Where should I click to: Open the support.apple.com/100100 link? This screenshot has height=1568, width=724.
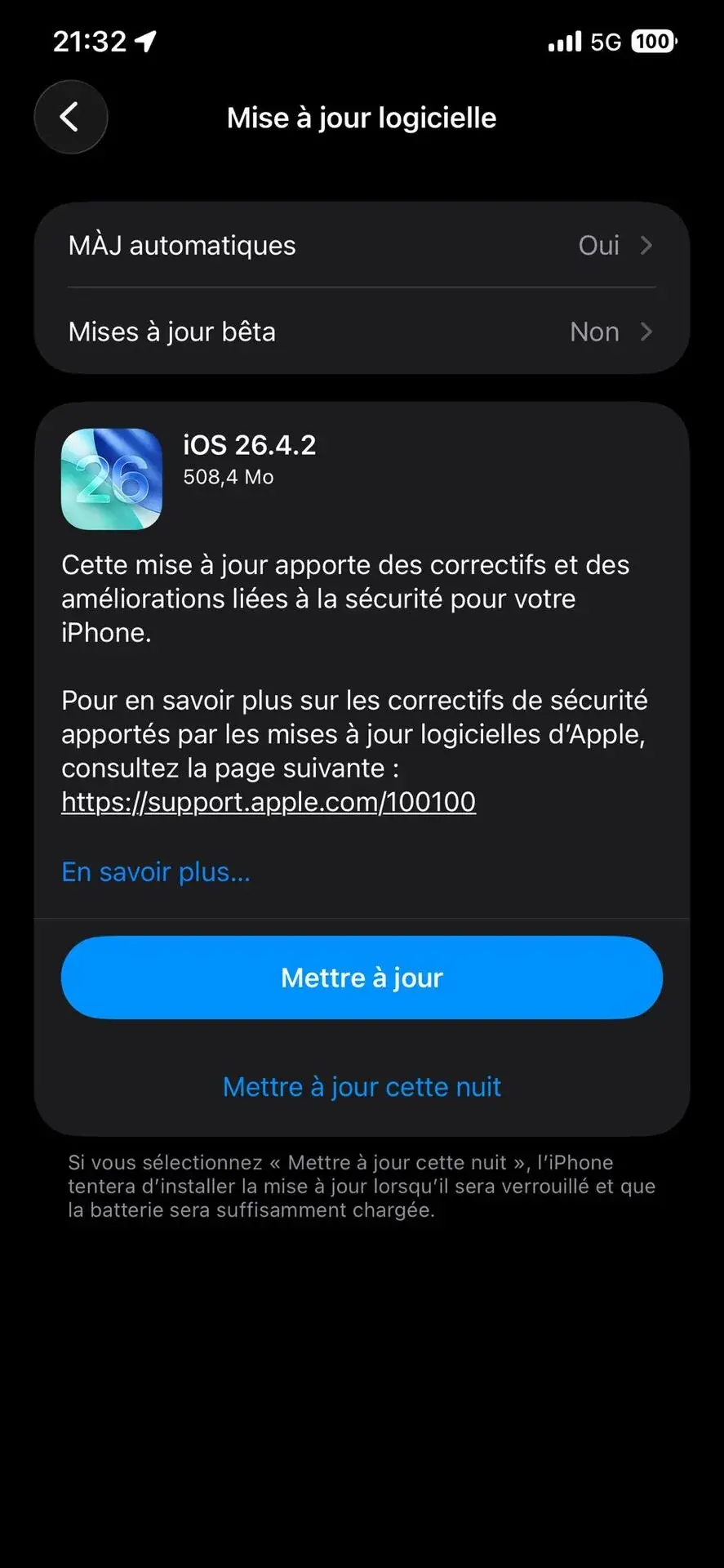point(268,802)
